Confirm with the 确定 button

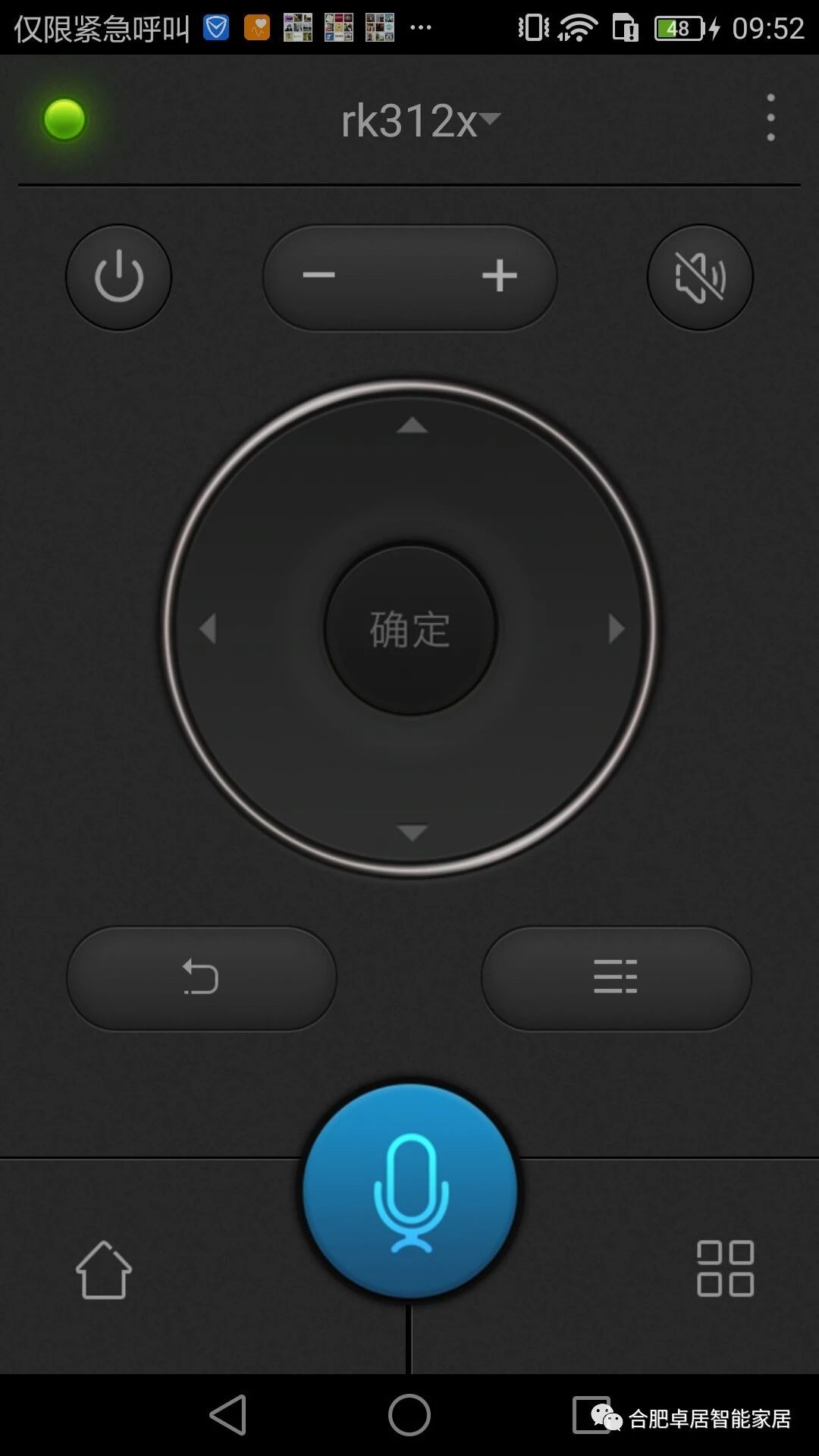coord(410,629)
